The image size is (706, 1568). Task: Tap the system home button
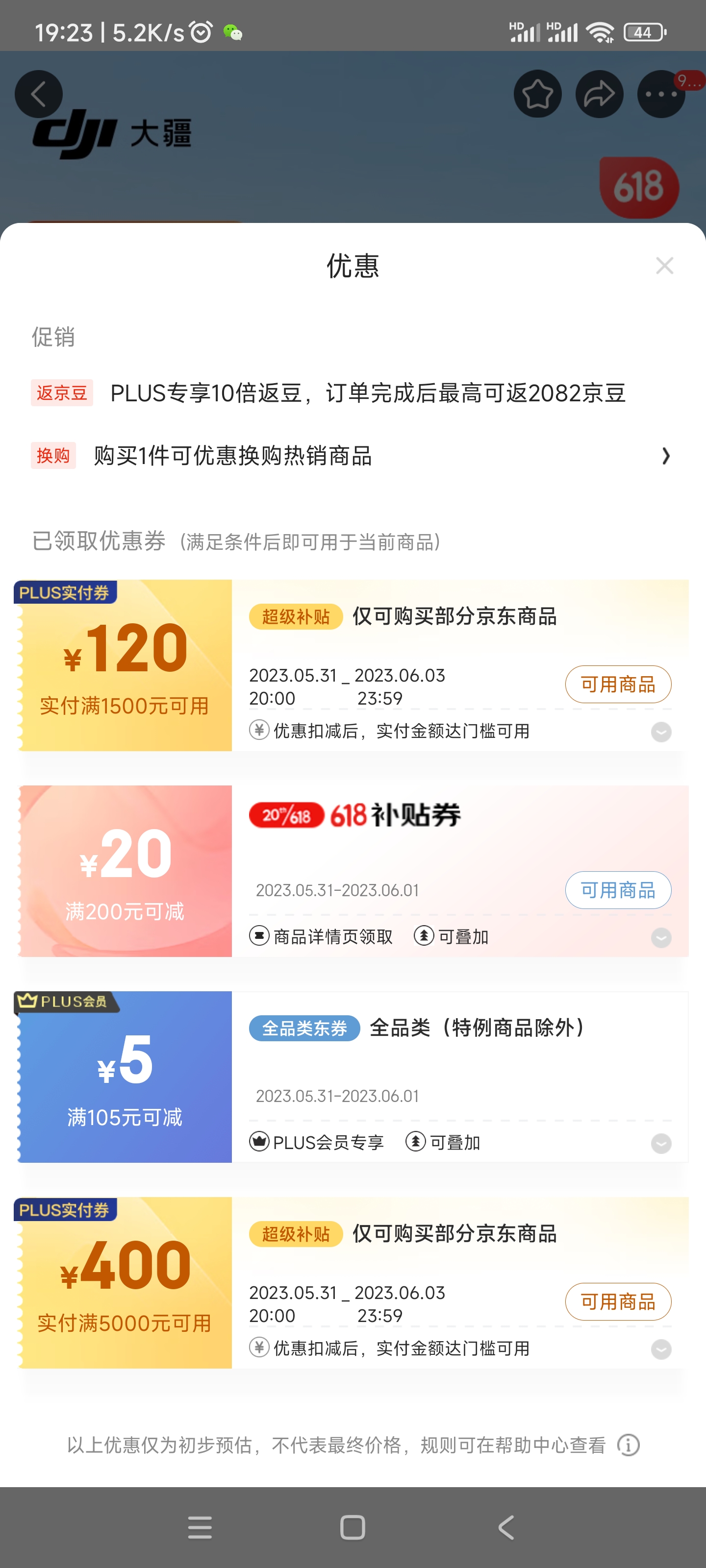(353, 1527)
